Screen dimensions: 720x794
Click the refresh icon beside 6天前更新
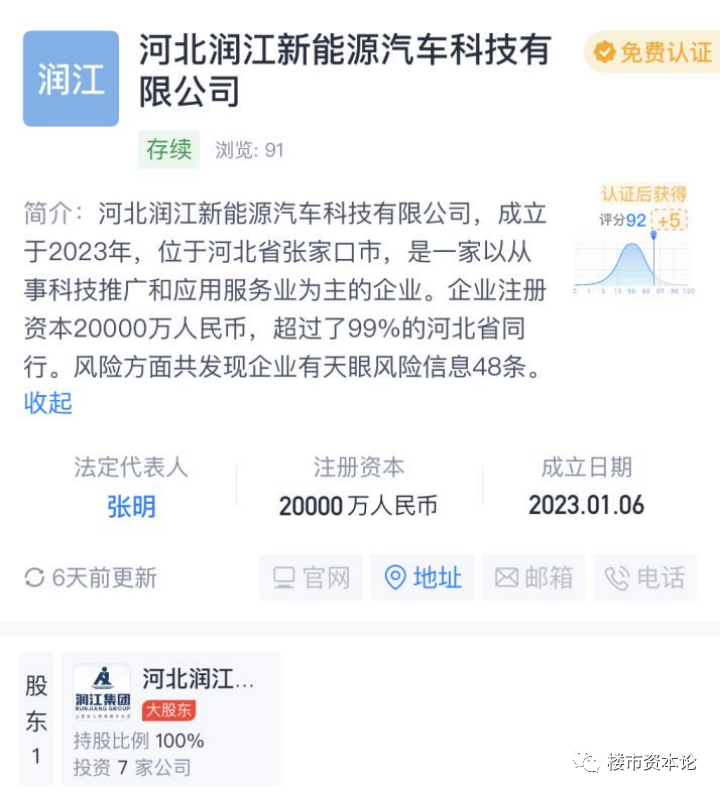pos(34,578)
